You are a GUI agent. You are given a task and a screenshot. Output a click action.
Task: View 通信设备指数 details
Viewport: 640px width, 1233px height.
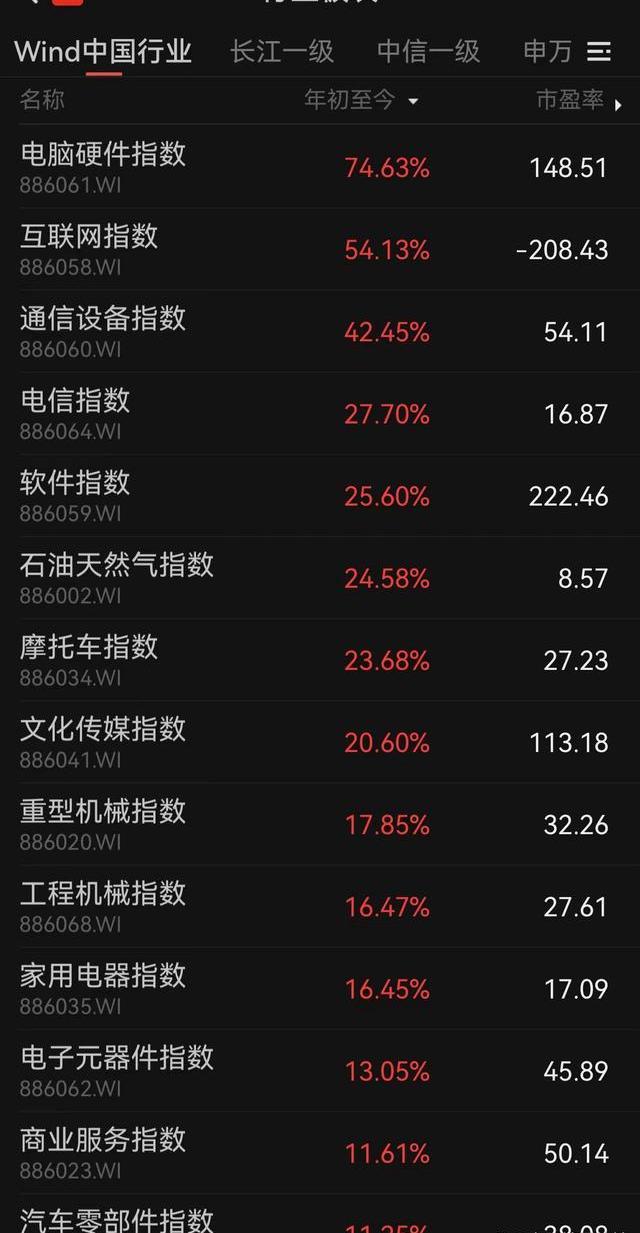click(320, 331)
